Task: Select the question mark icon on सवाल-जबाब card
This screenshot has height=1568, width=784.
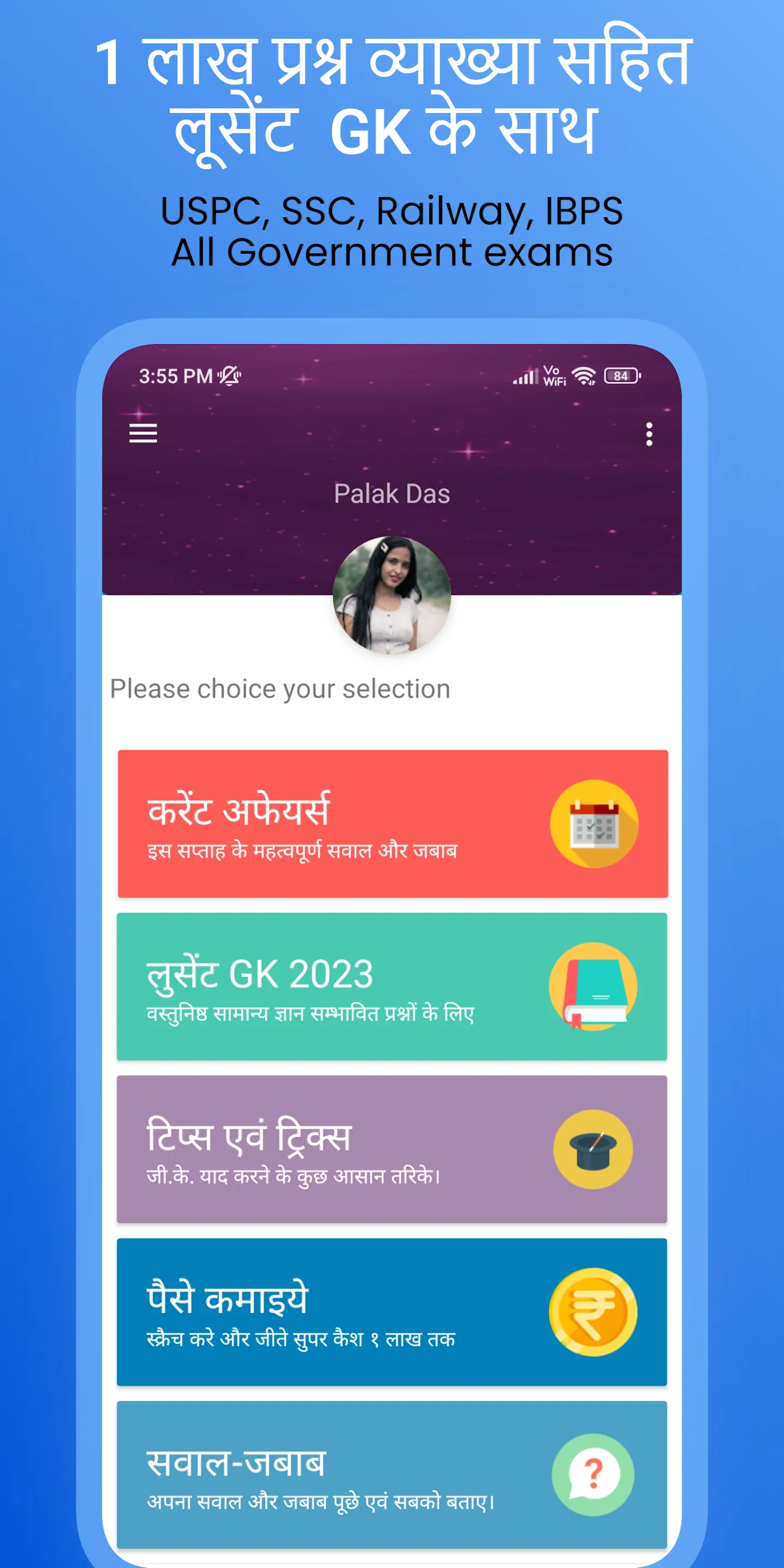Action: (592, 1474)
